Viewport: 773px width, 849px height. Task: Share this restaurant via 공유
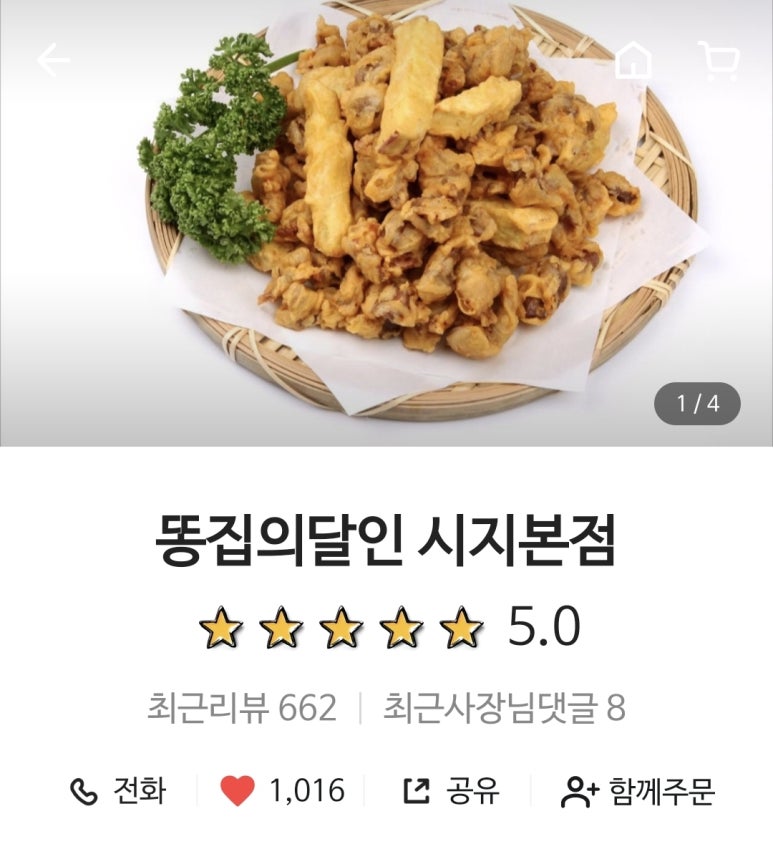[x=451, y=791]
